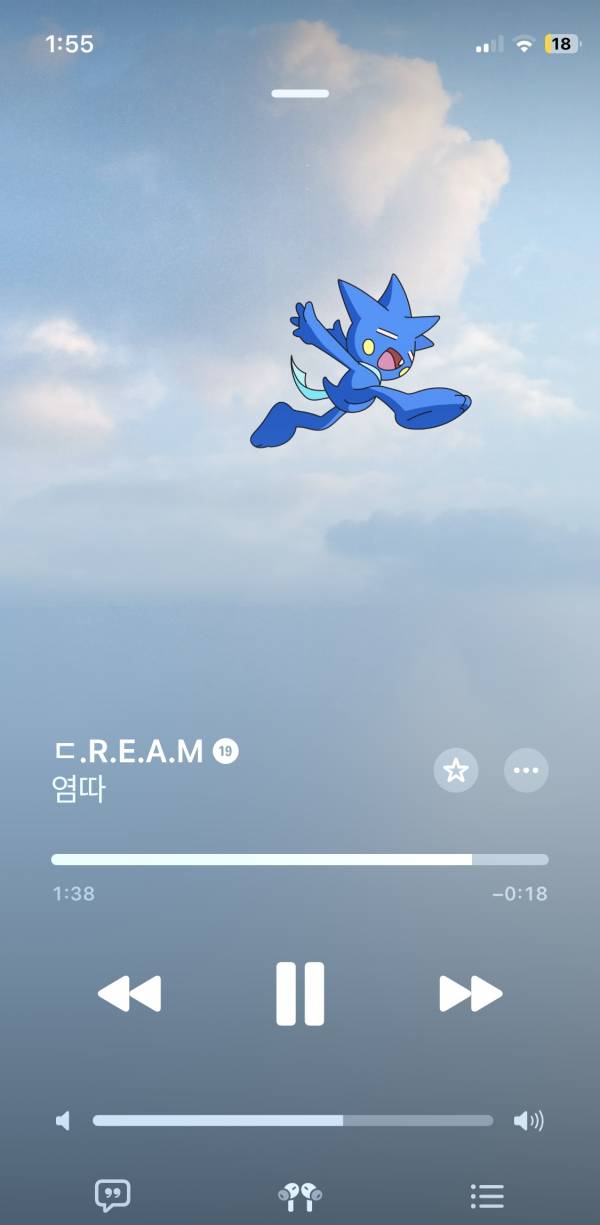Image resolution: width=600 pixels, height=1225 pixels.
Task: Open AirPods audio output options
Action: click(300, 1194)
